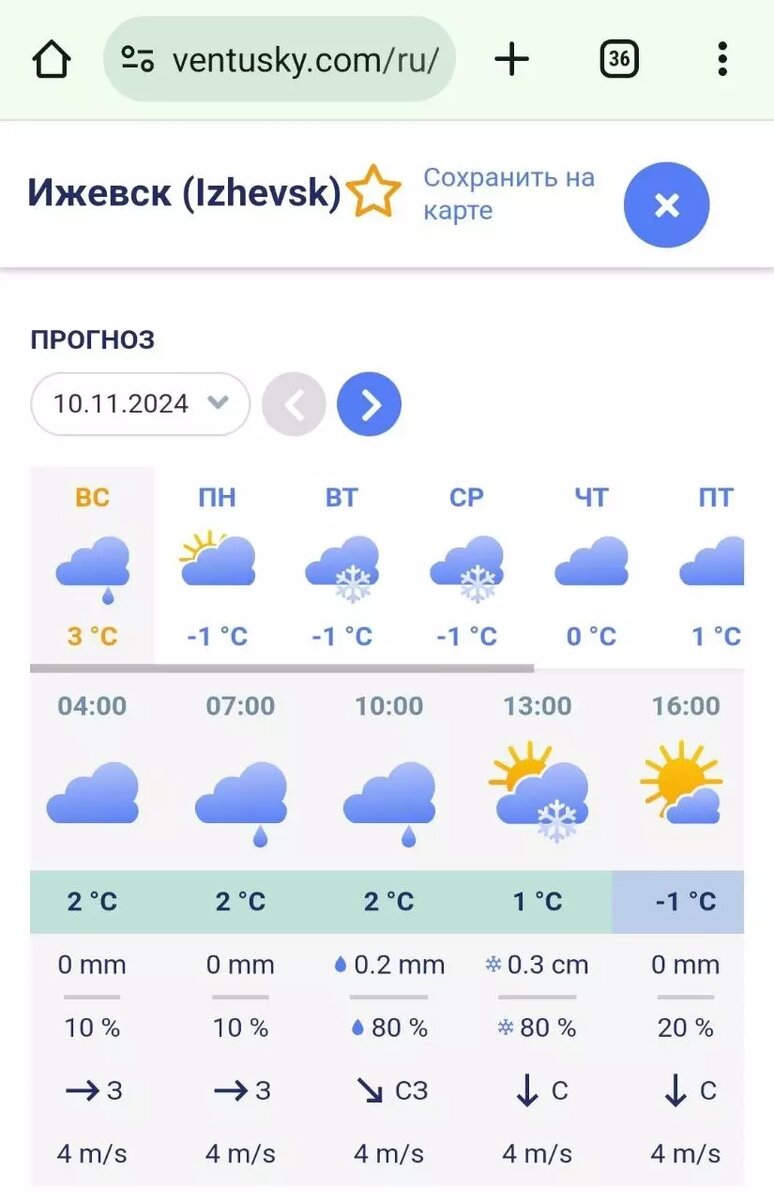Go to the next forecast date
774x1200 pixels.
(369, 404)
